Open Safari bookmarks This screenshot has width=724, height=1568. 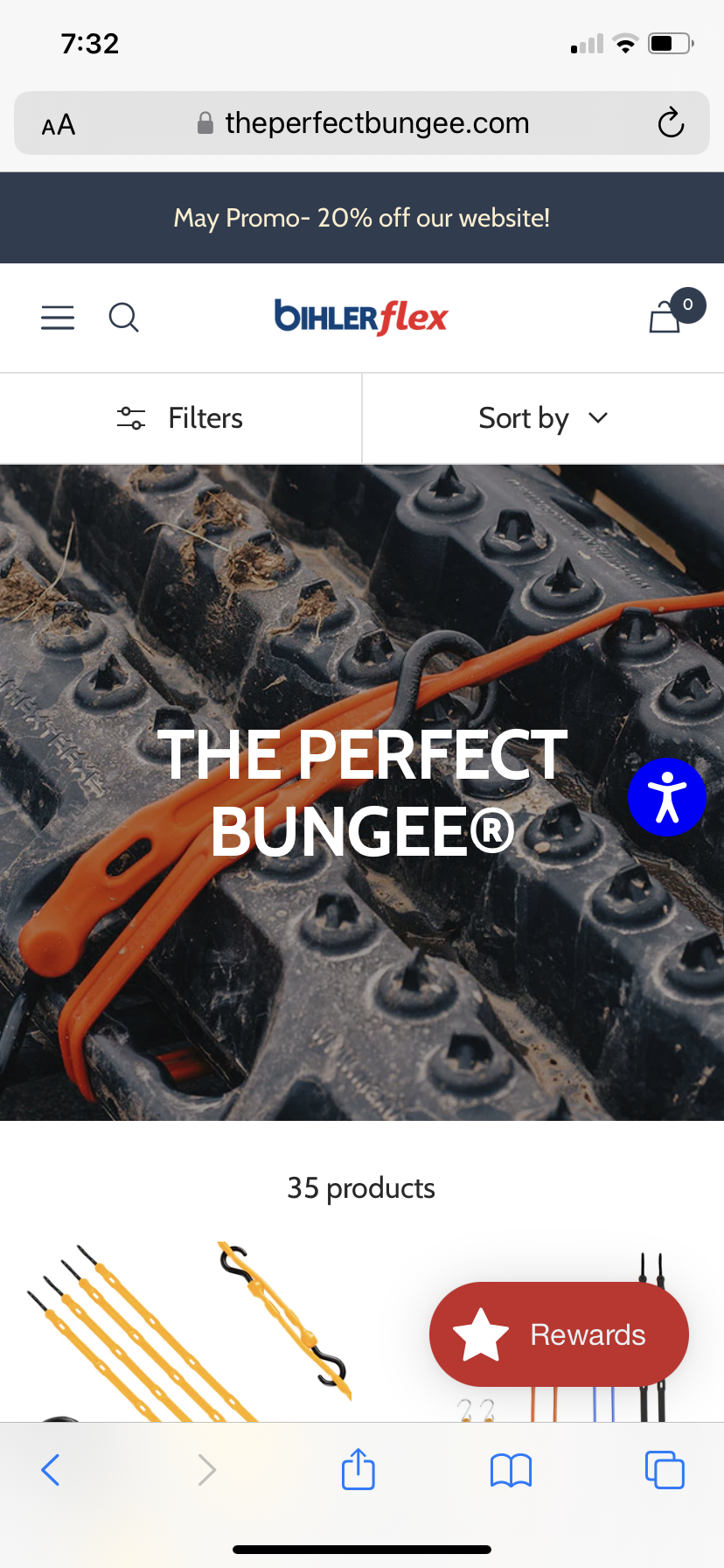tap(512, 1470)
